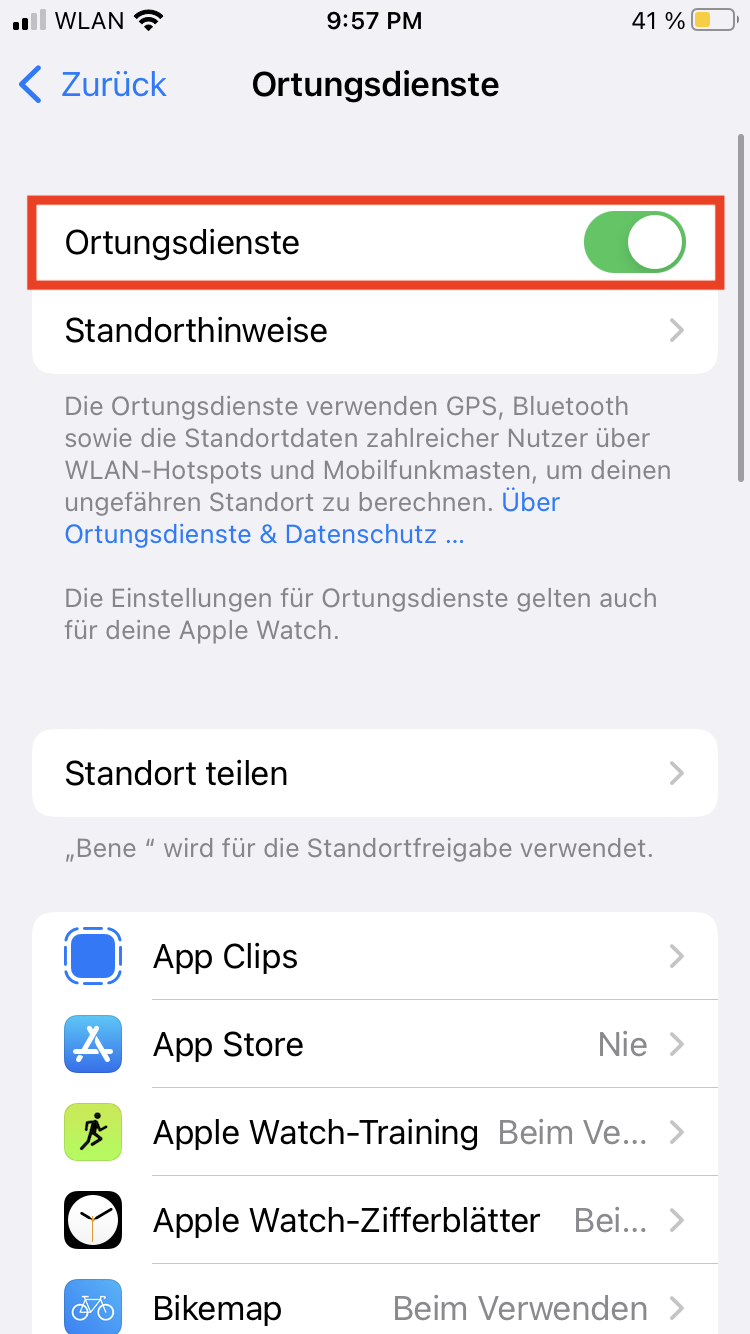Open Standorthinweise settings

click(375, 331)
